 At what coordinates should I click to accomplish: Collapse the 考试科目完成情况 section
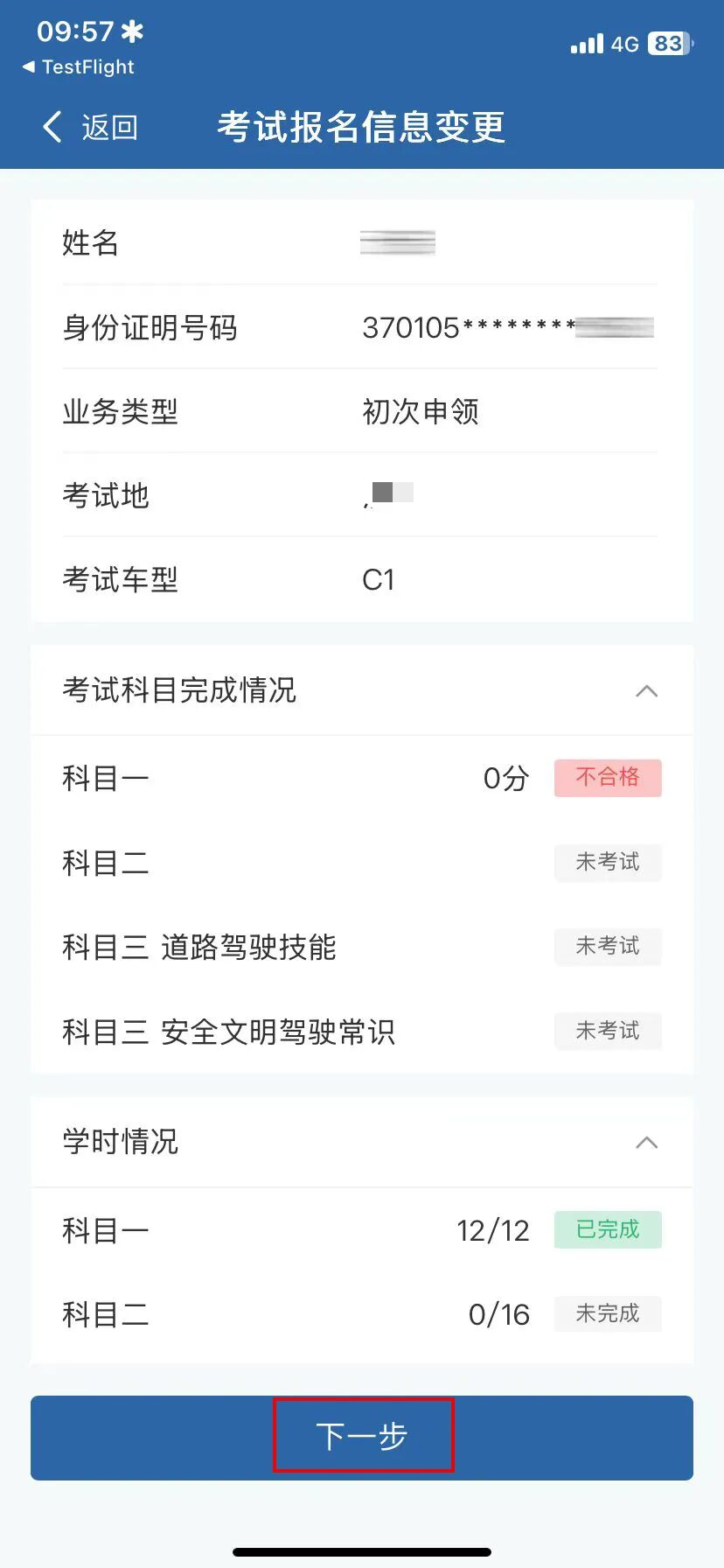point(646,691)
